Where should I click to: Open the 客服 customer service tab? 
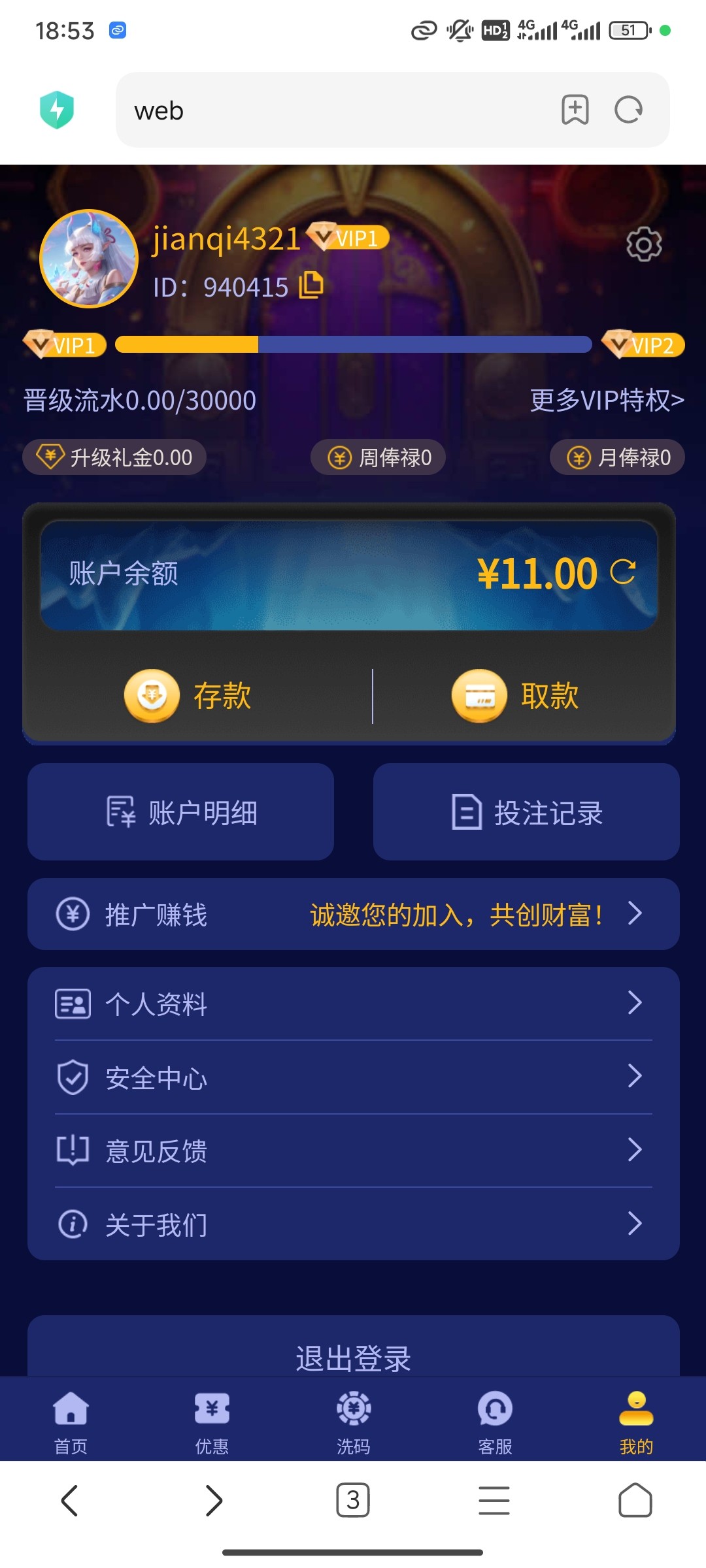(495, 1421)
